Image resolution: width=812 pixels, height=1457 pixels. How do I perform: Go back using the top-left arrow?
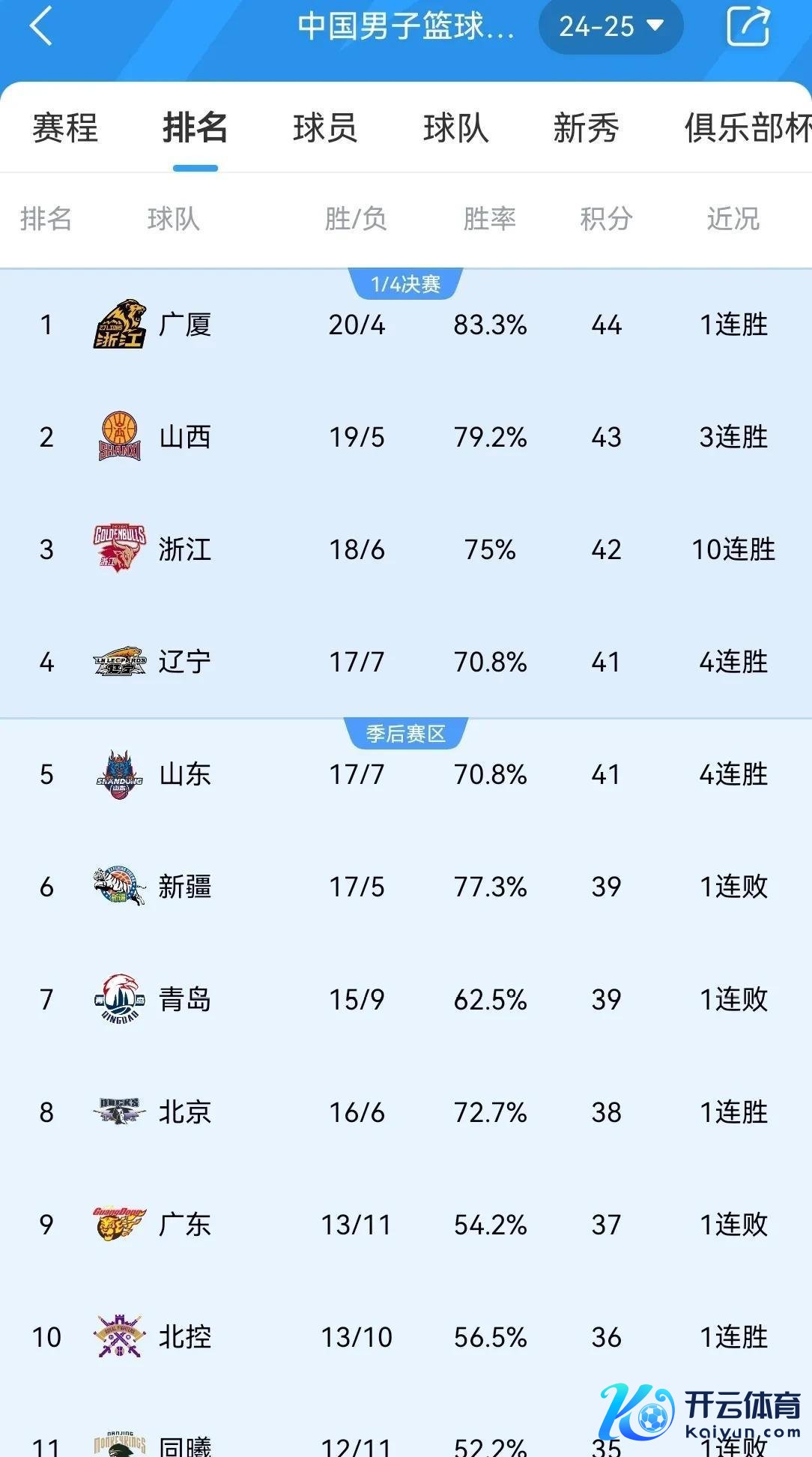tap(41, 26)
